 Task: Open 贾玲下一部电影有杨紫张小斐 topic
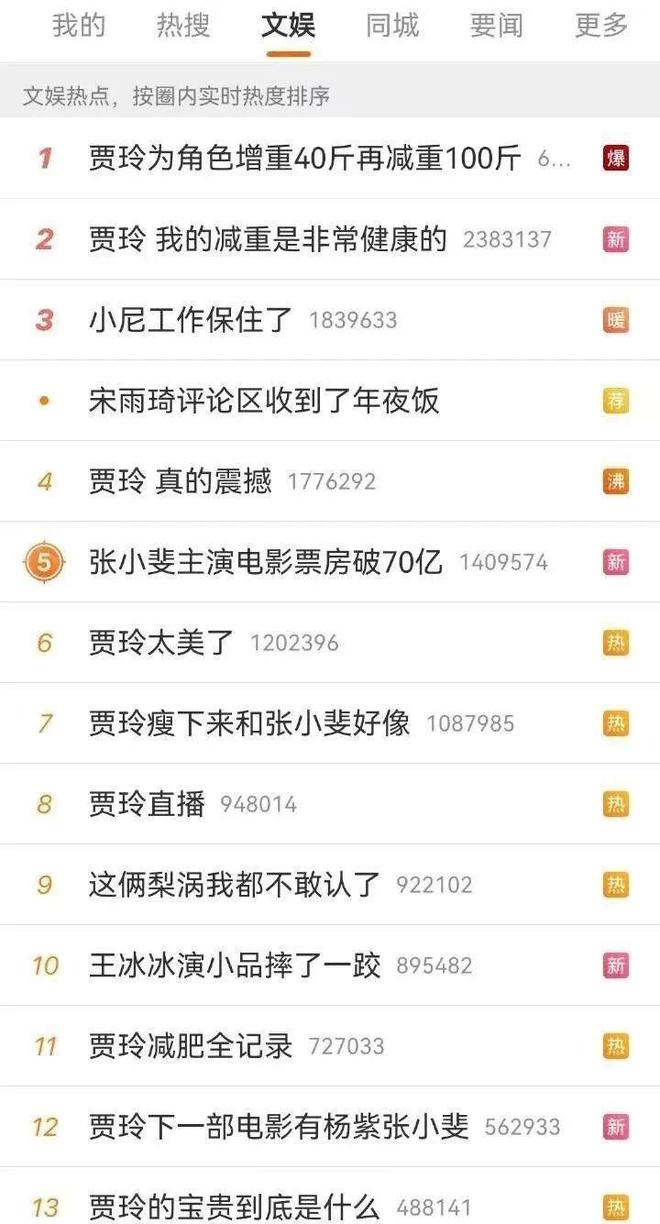coord(279,1127)
